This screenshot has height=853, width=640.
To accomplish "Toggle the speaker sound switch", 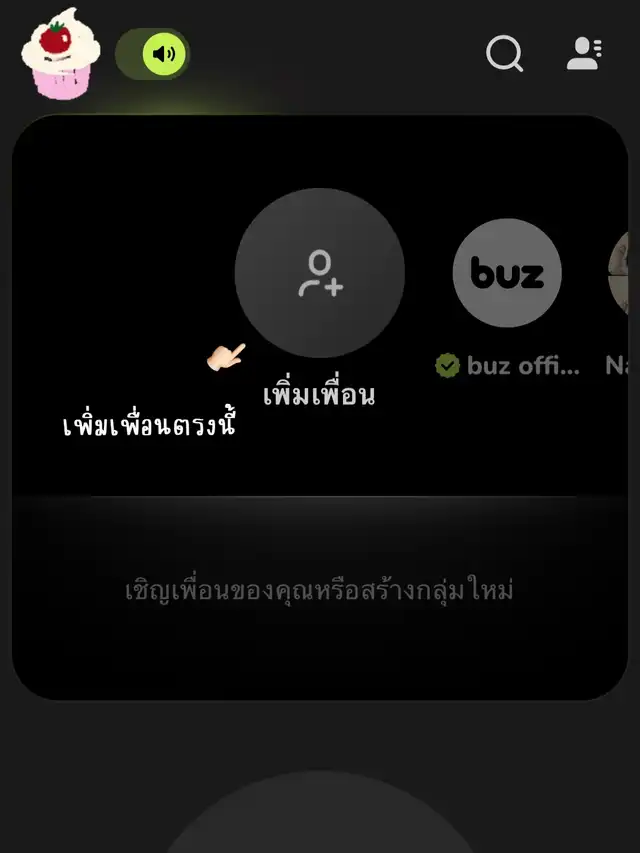I will pyautogui.click(x=153, y=53).
